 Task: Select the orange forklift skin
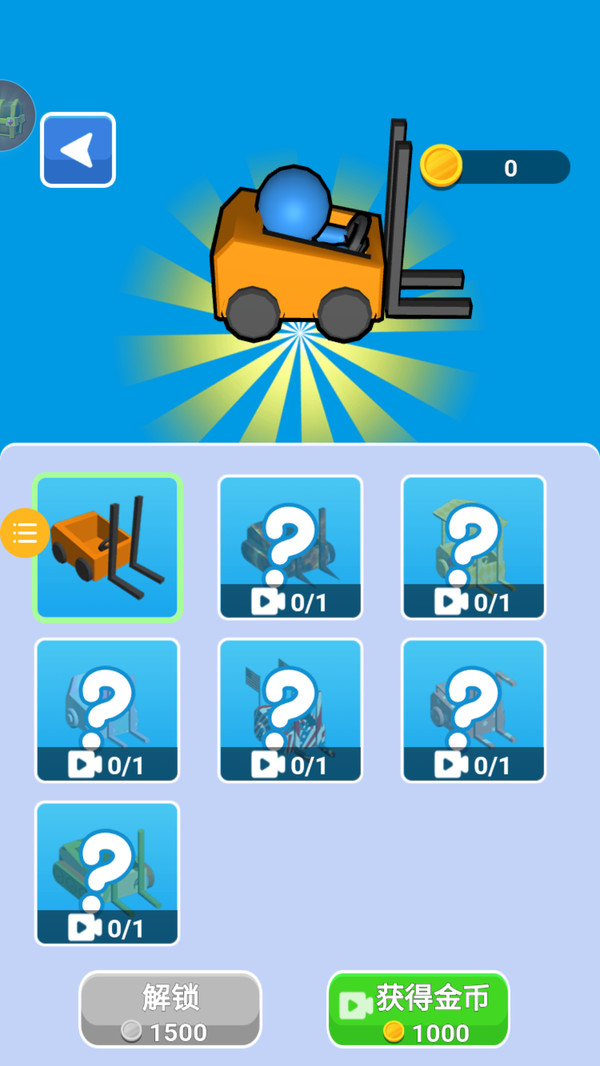108,547
